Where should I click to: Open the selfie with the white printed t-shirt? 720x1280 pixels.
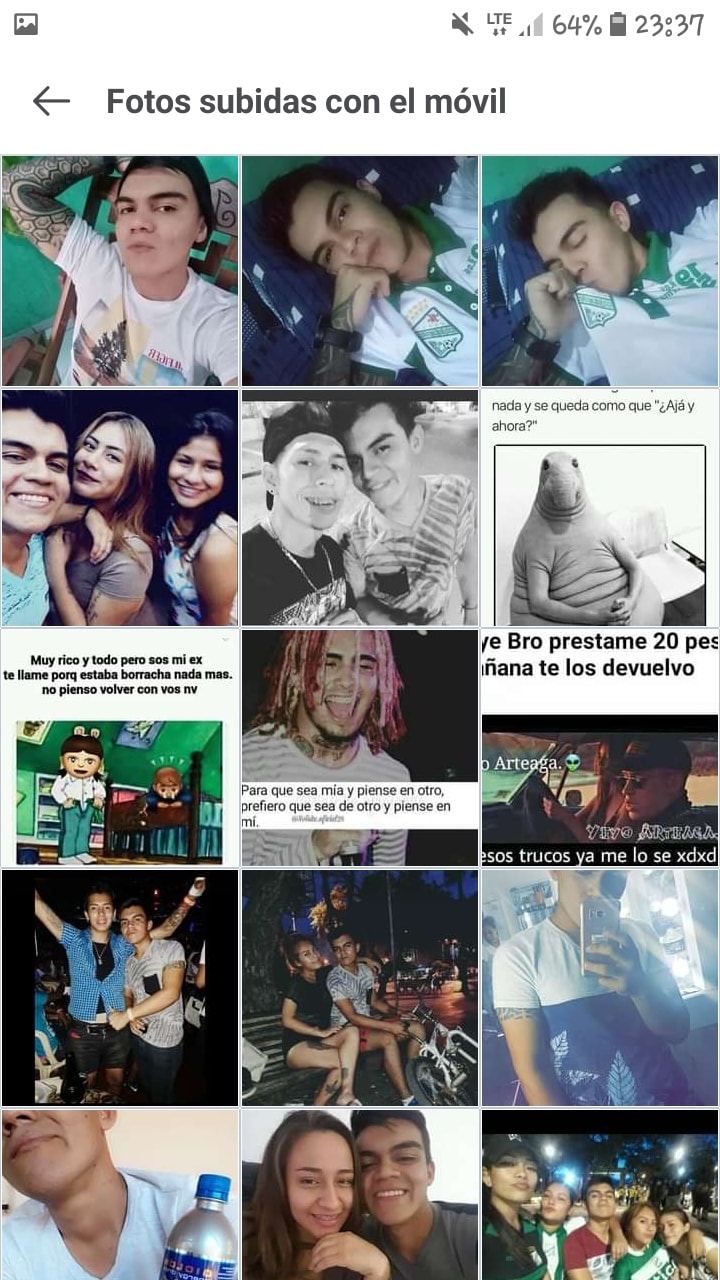pyautogui.click(x=120, y=271)
